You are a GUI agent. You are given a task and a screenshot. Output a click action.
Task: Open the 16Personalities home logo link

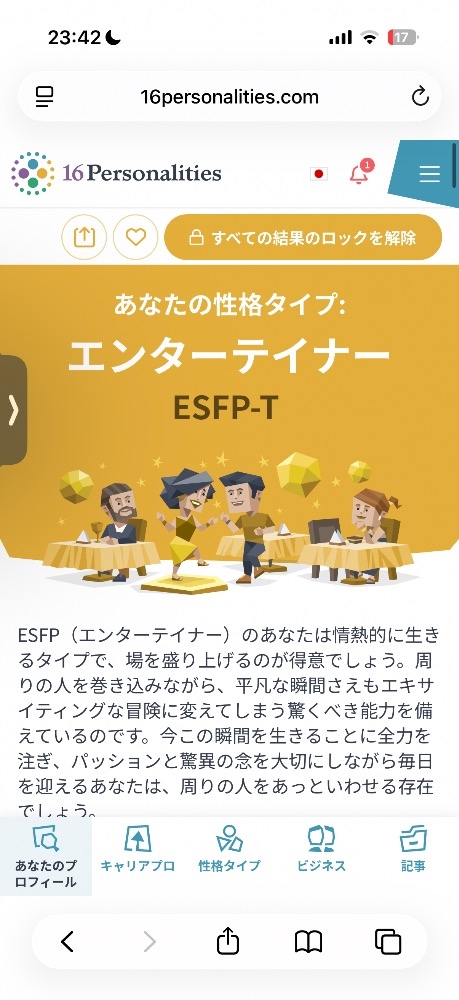pos(116,173)
